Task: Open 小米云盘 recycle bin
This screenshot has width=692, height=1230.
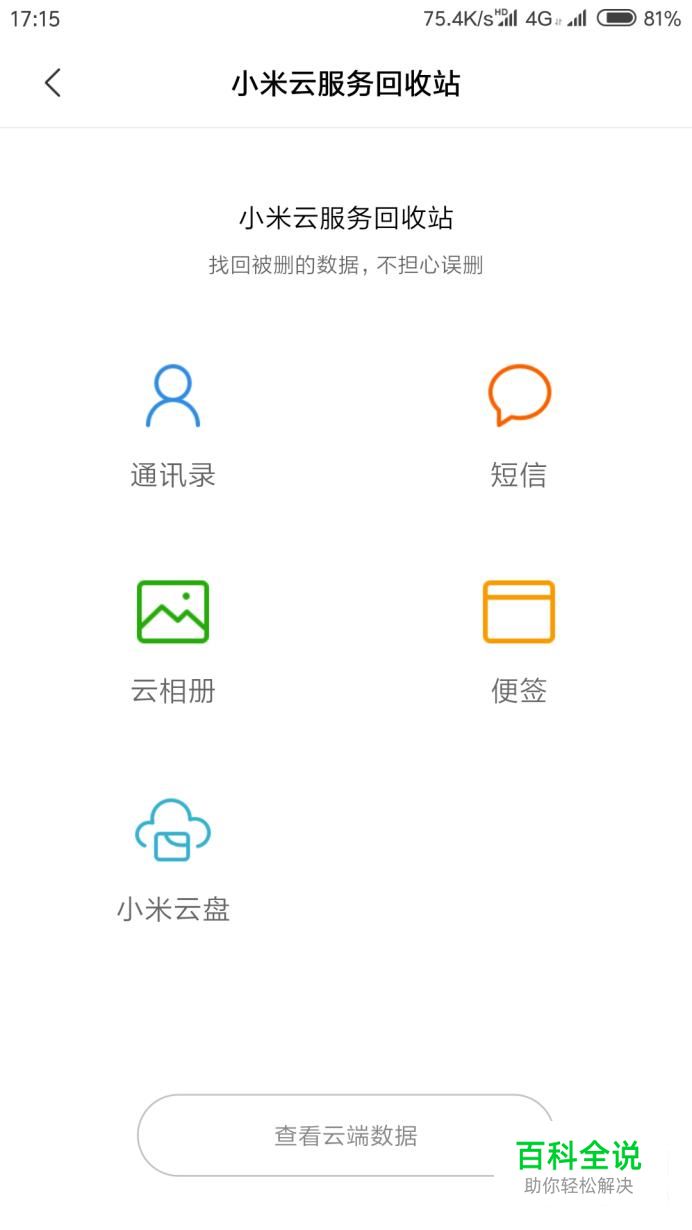Action: tap(173, 860)
